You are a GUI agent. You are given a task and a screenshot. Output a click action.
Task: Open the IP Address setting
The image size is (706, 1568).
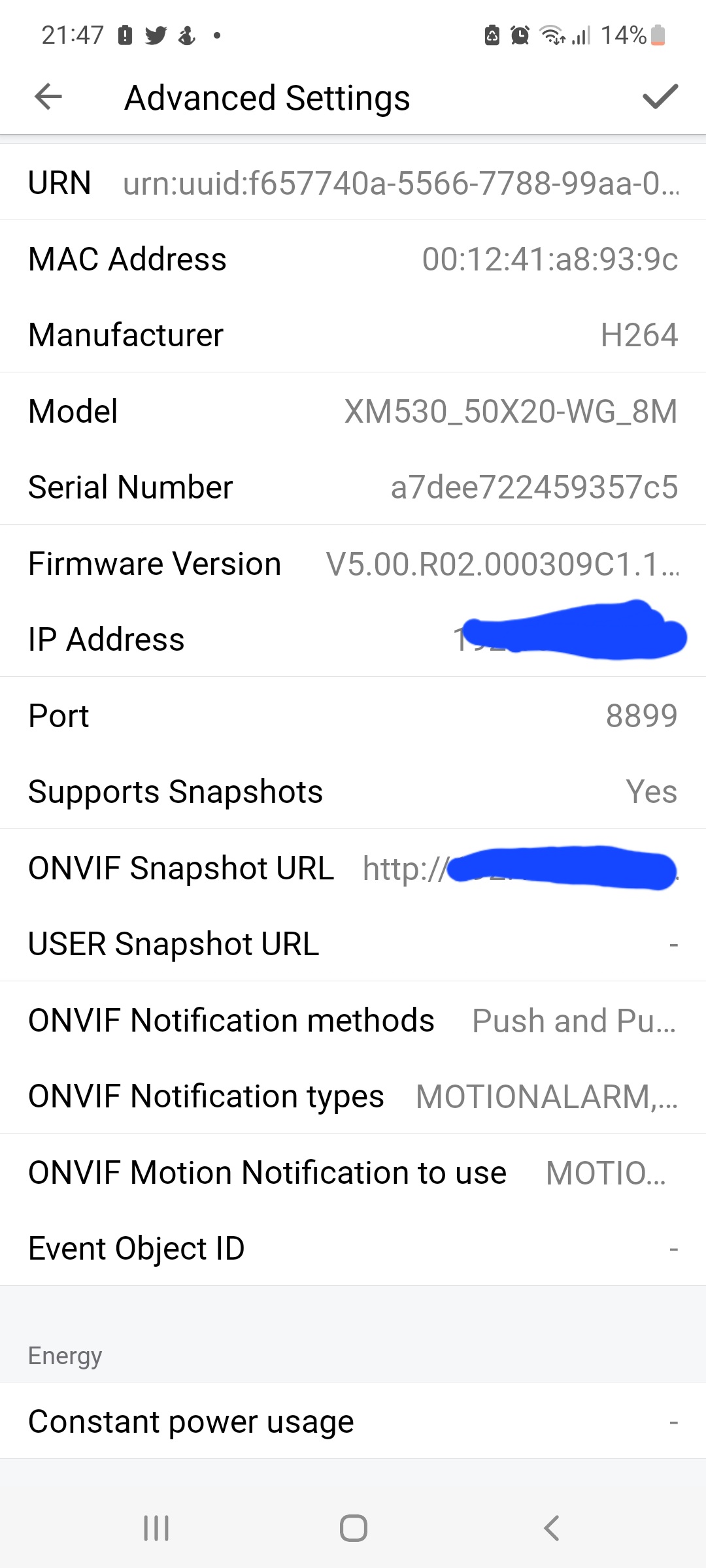353,639
